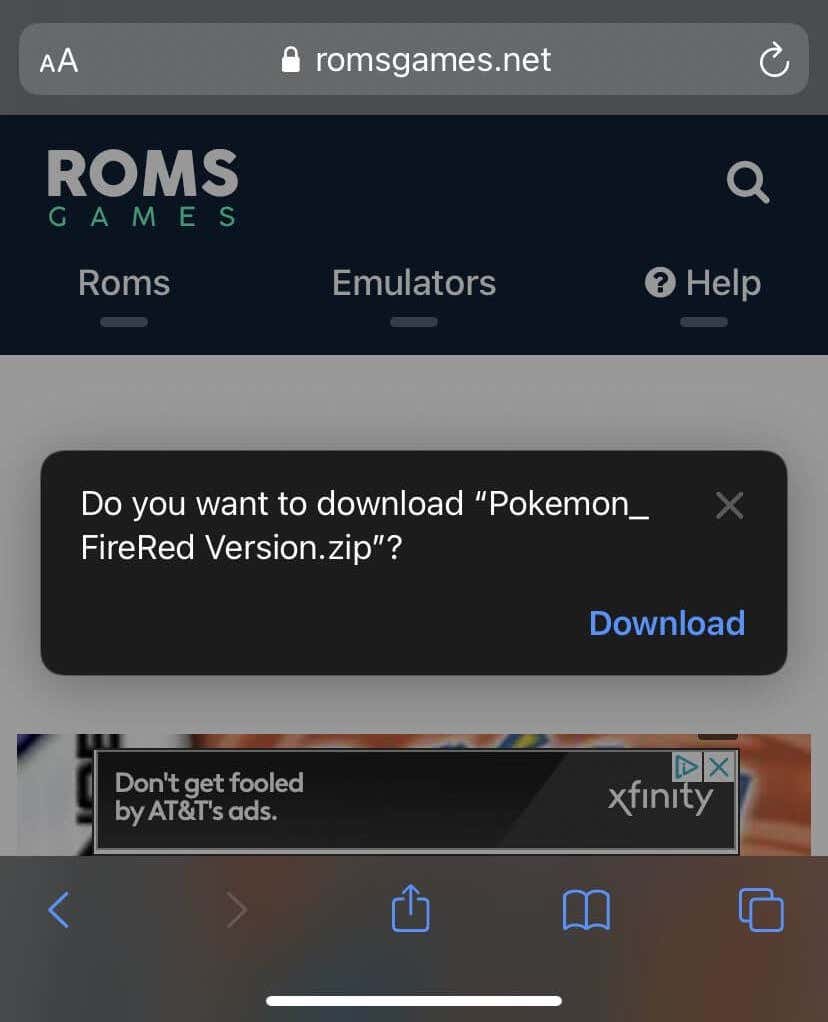Open Safari bookmarks
Viewport: 828px width, 1022px height.
586,911
